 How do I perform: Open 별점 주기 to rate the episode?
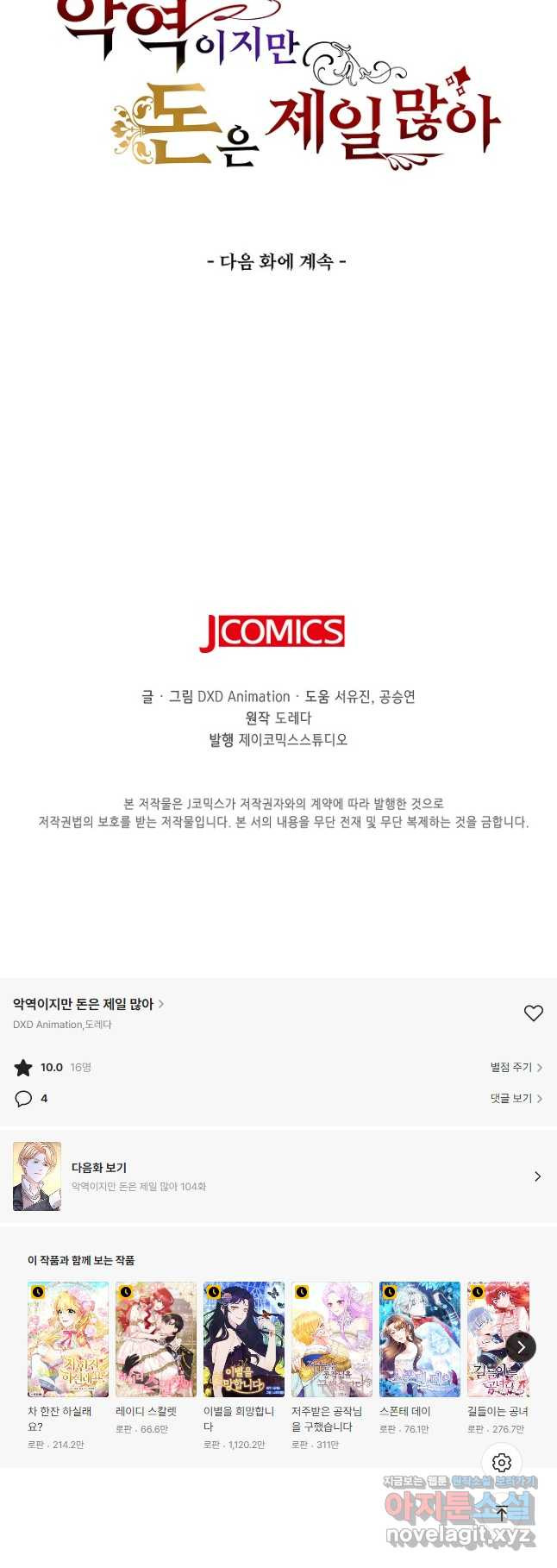(x=516, y=1067)
